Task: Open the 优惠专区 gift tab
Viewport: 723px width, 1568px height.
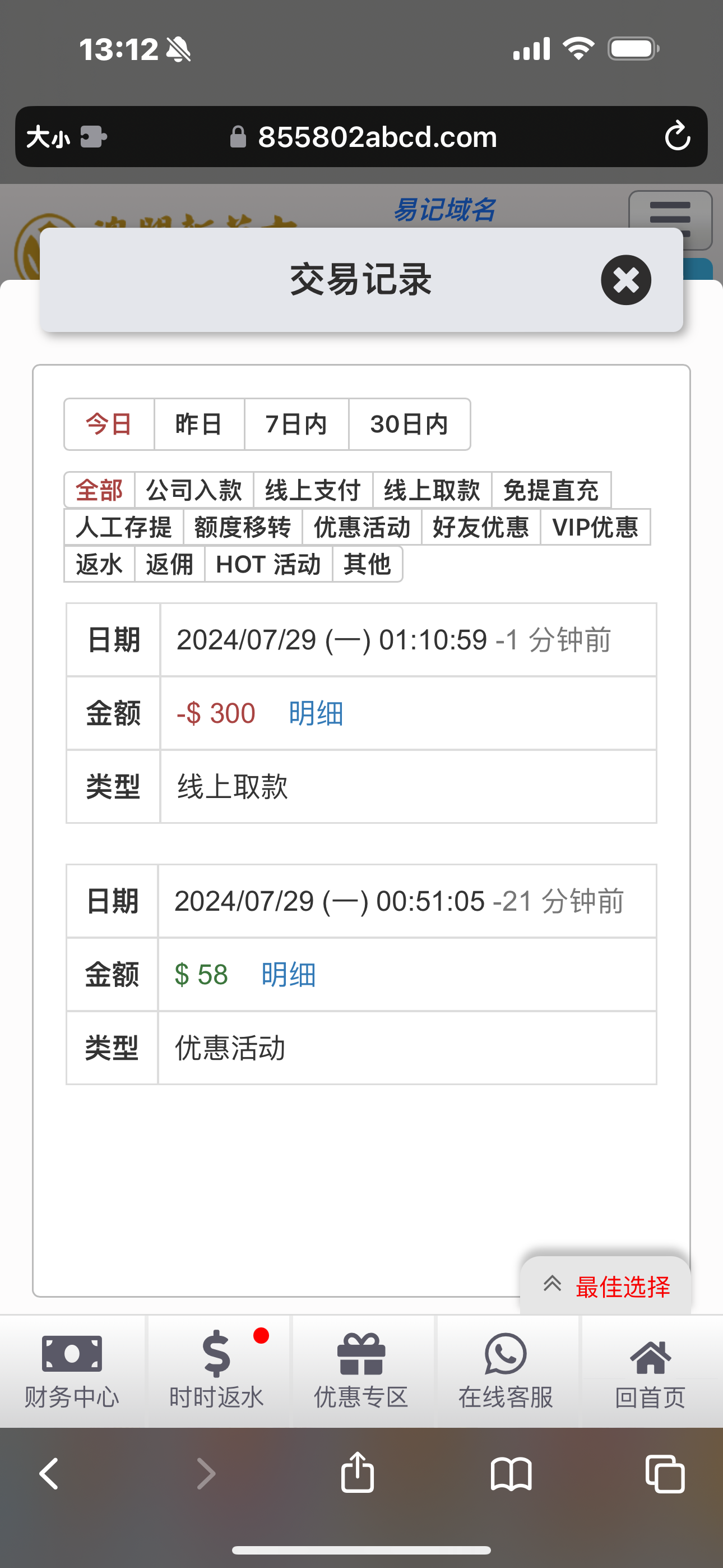Action: (361, 1371)
